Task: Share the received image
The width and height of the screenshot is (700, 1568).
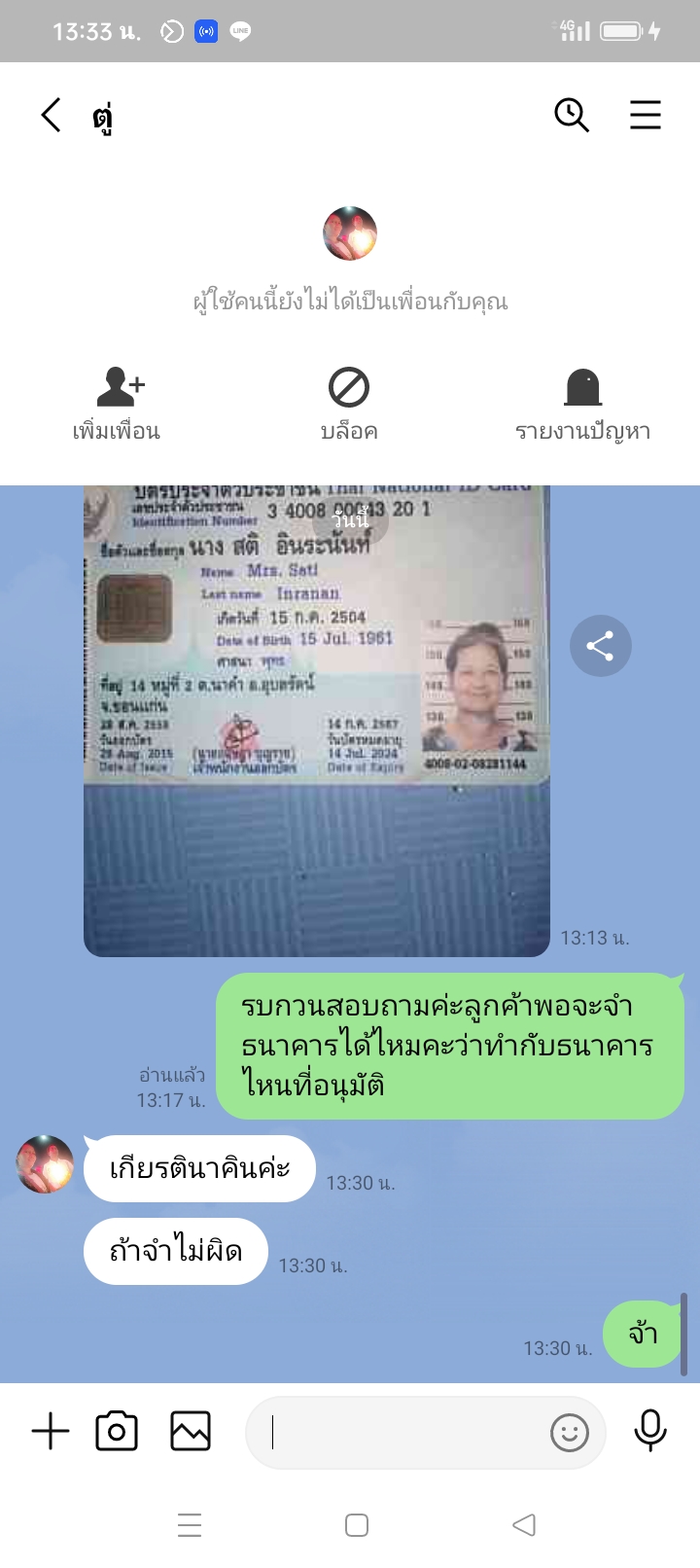Action: tap(600, 646)
